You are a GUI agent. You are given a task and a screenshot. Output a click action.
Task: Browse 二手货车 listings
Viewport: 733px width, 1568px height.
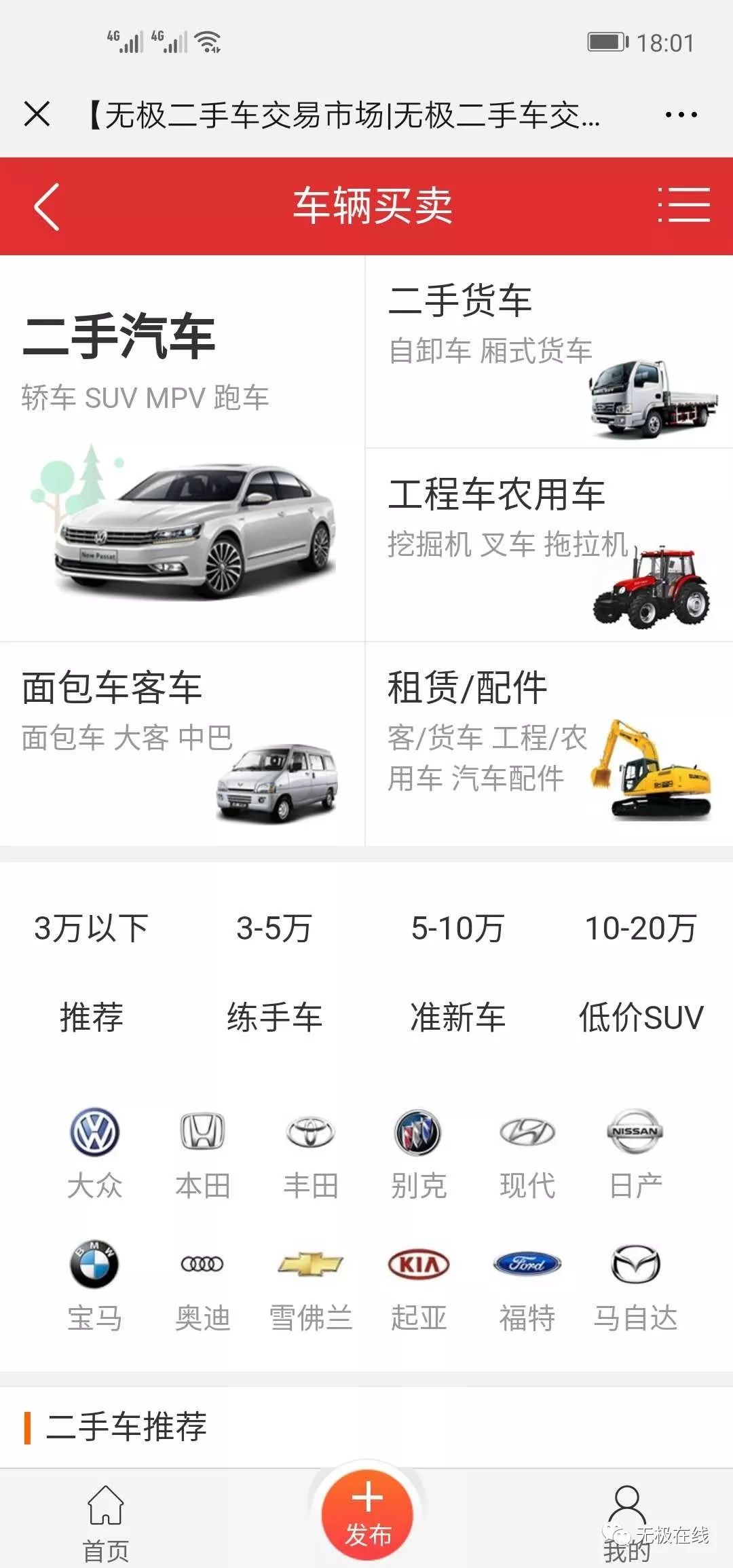pyautogui.click(x=548, y=352)
